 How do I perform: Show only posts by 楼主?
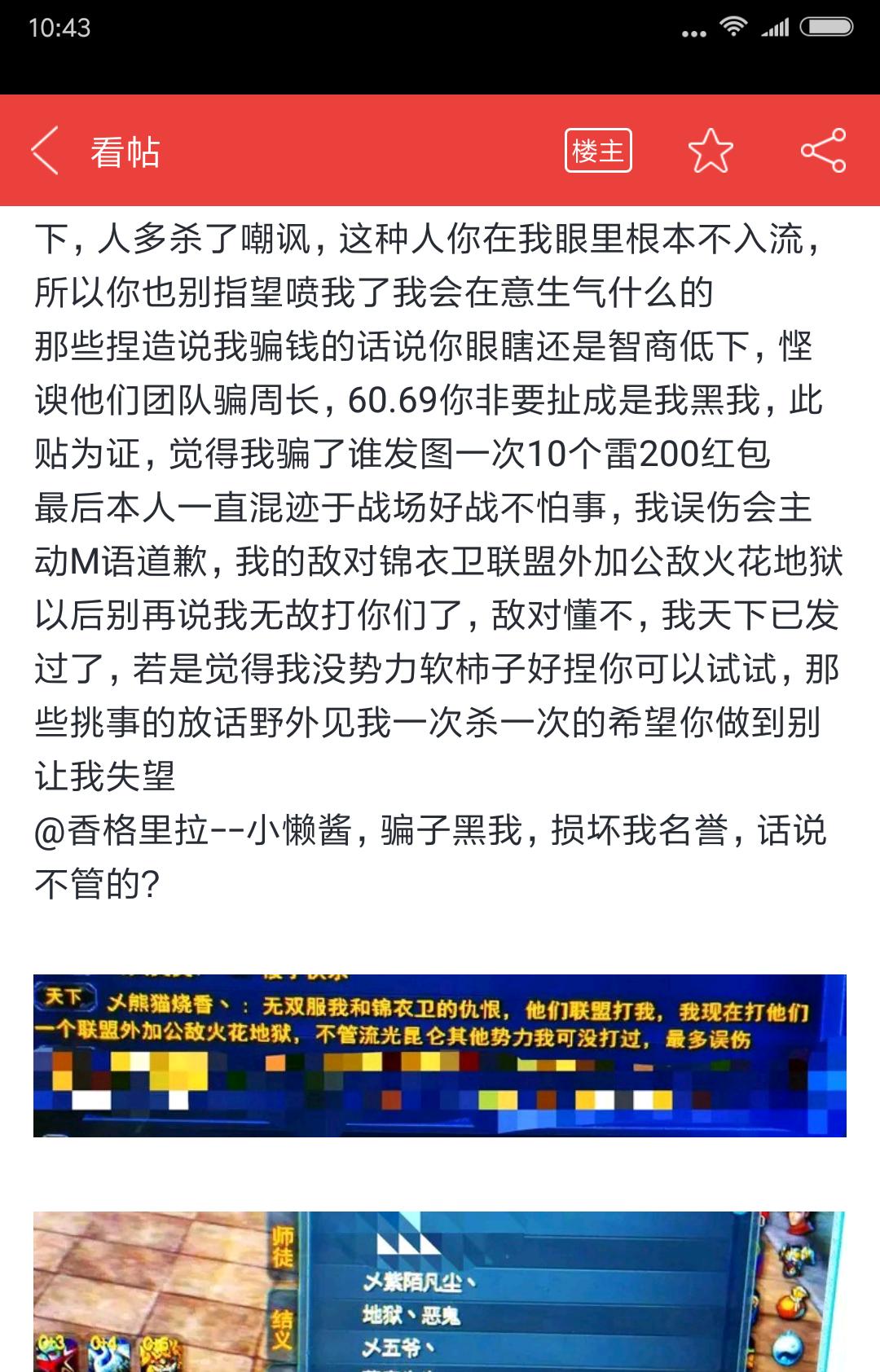coord(598,151)
